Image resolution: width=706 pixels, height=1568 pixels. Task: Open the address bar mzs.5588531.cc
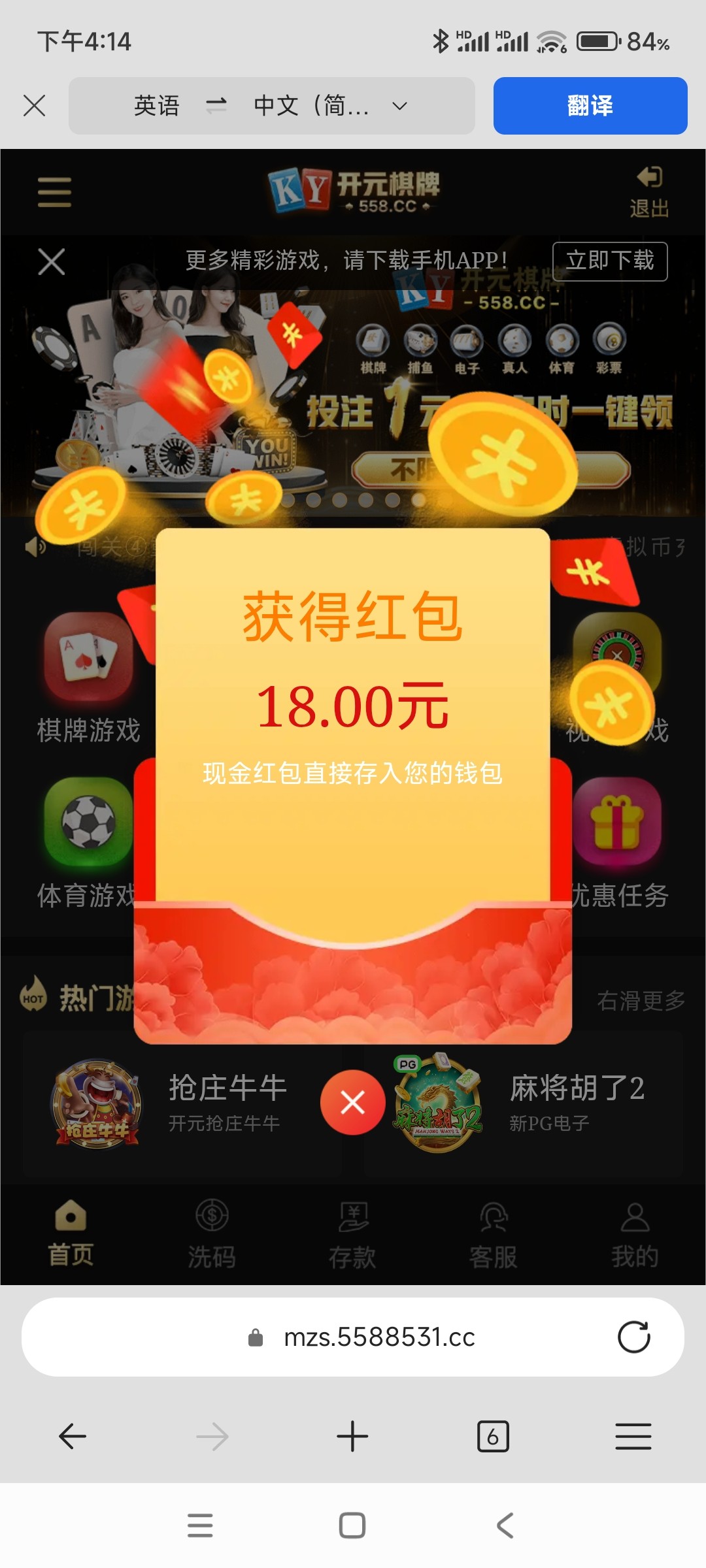(379, 1337)
